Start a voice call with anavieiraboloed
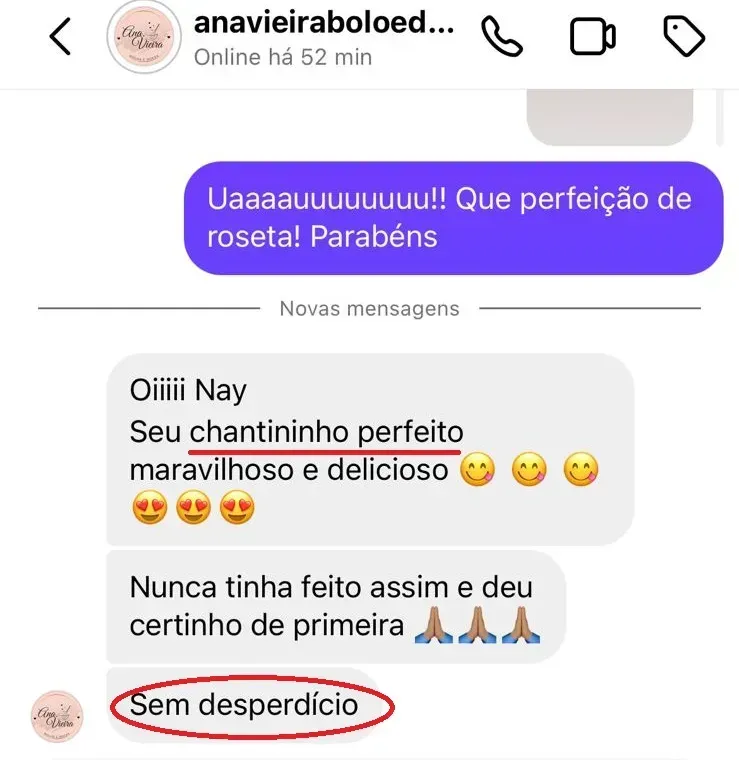 pos(501,37)
